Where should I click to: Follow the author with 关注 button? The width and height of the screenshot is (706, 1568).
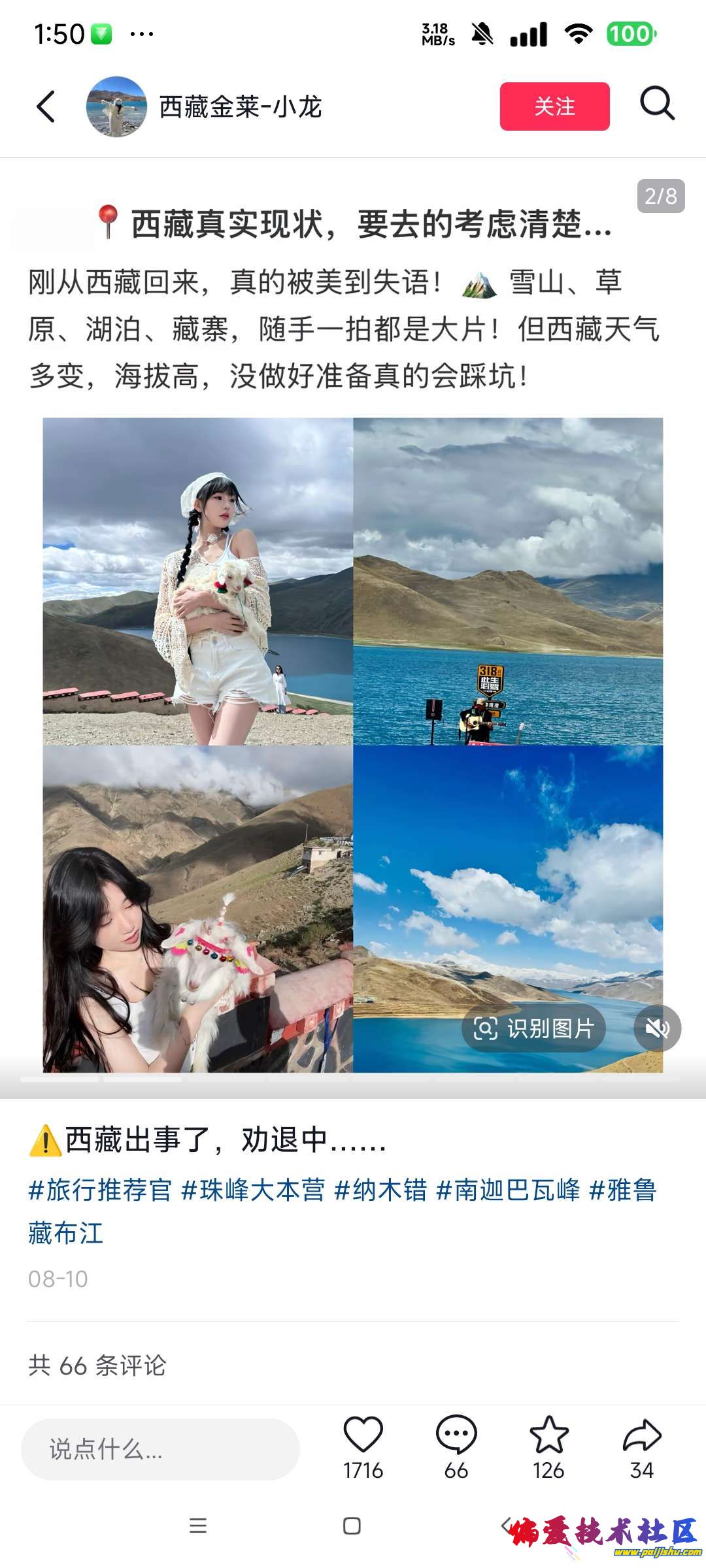[554, 106]
